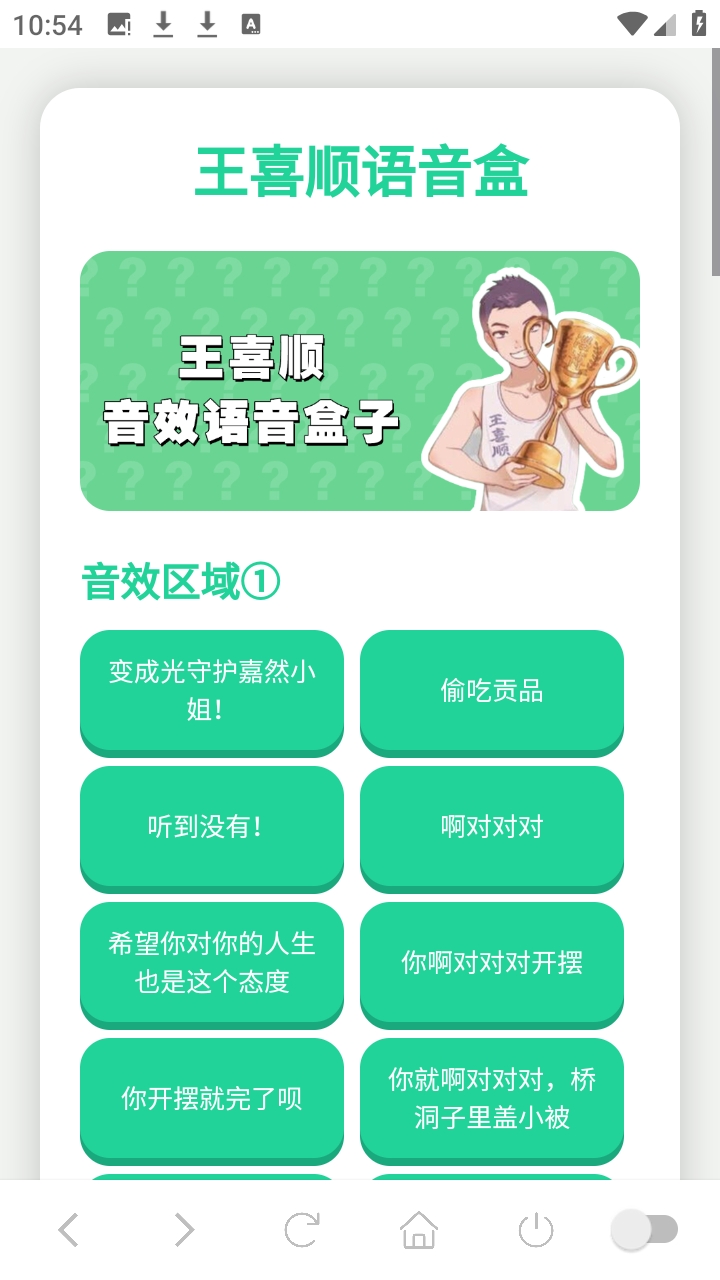
Task: Reload the current page
Action: (301, 1229)
